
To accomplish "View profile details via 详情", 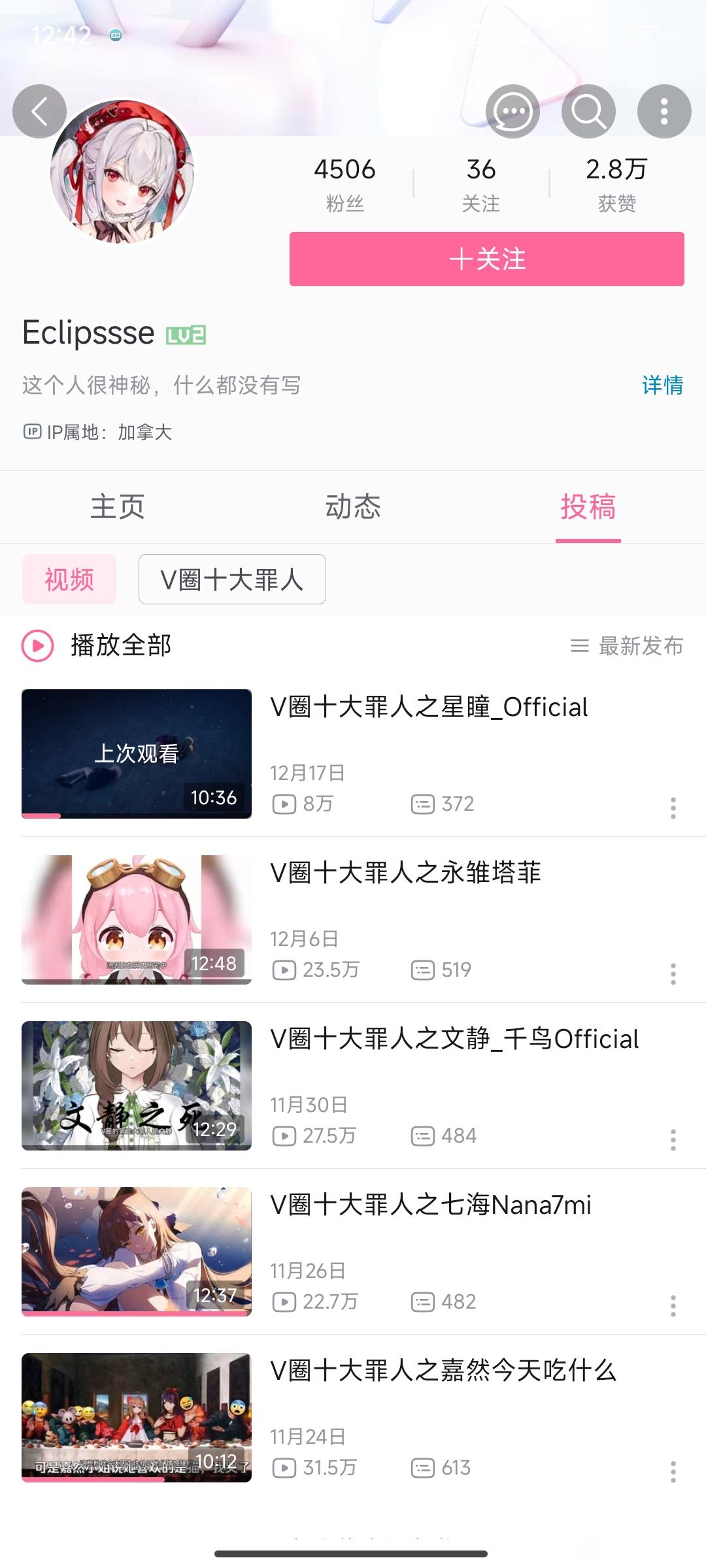I will [x=662, y=385].
